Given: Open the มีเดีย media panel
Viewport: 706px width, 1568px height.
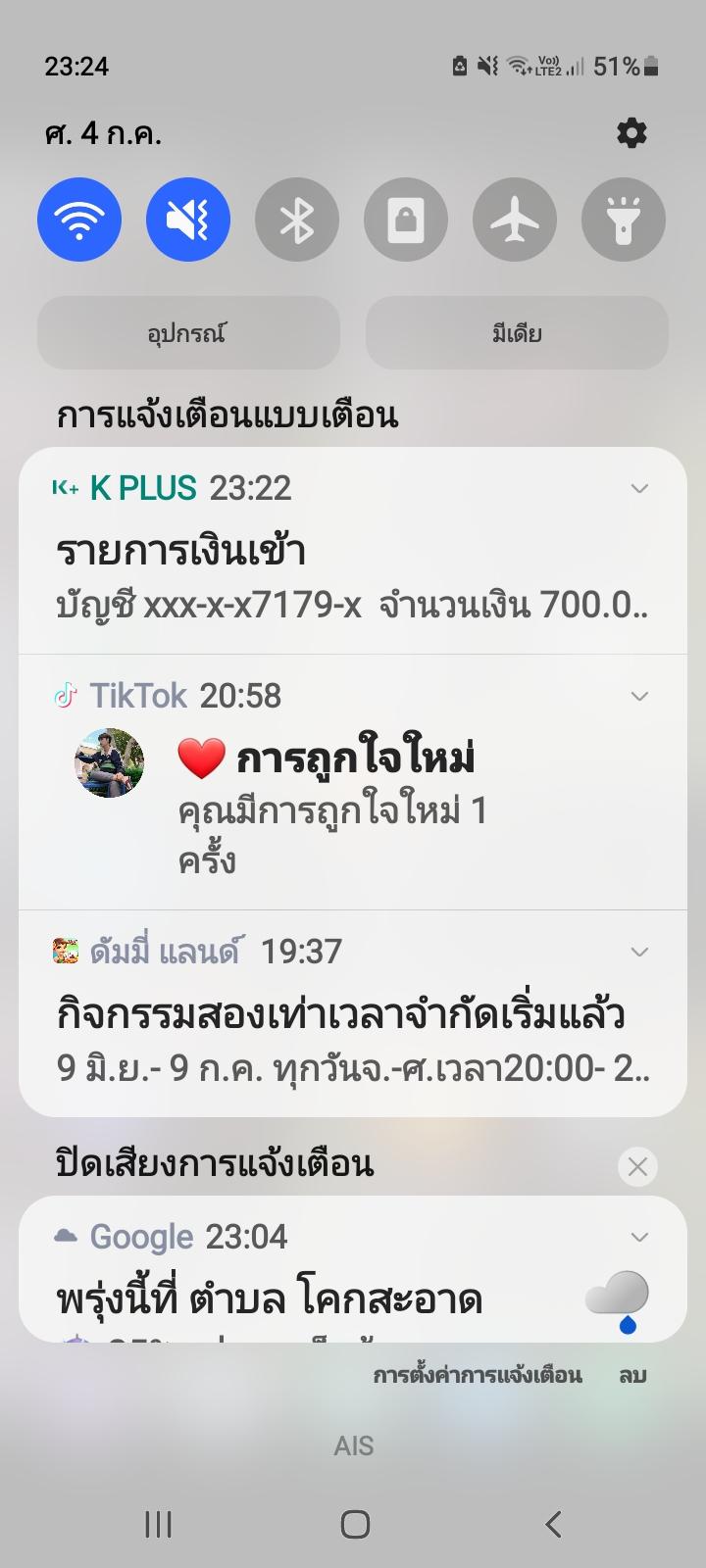Looking at the screenshot, I should pyautogui.click(x=517, y=333).
